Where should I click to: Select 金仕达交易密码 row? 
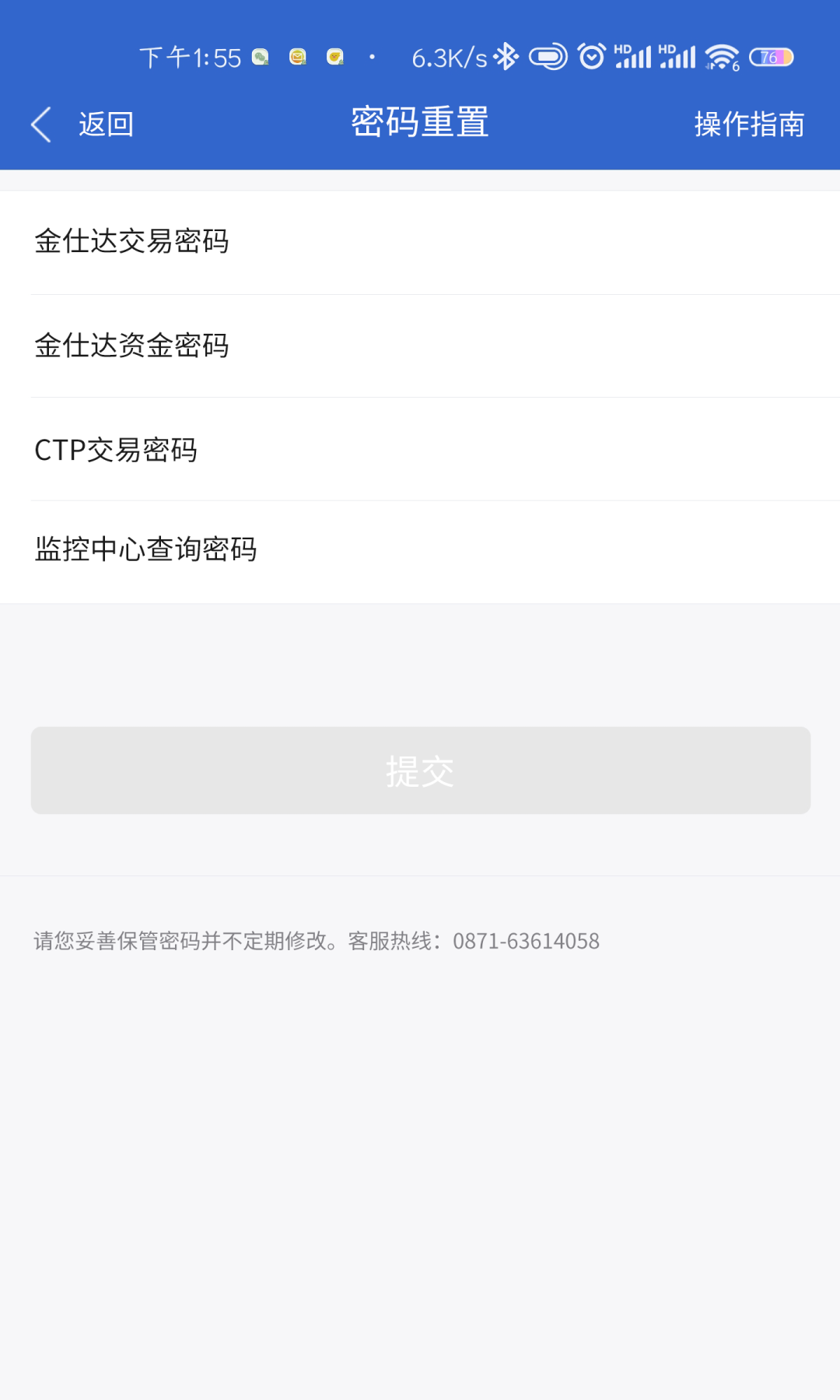420,242
